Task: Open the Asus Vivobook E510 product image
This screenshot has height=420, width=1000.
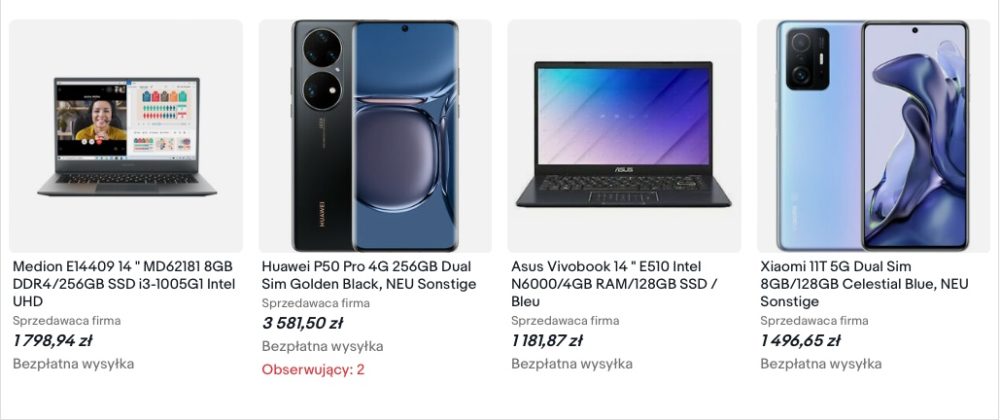Action: coord(624,136)
